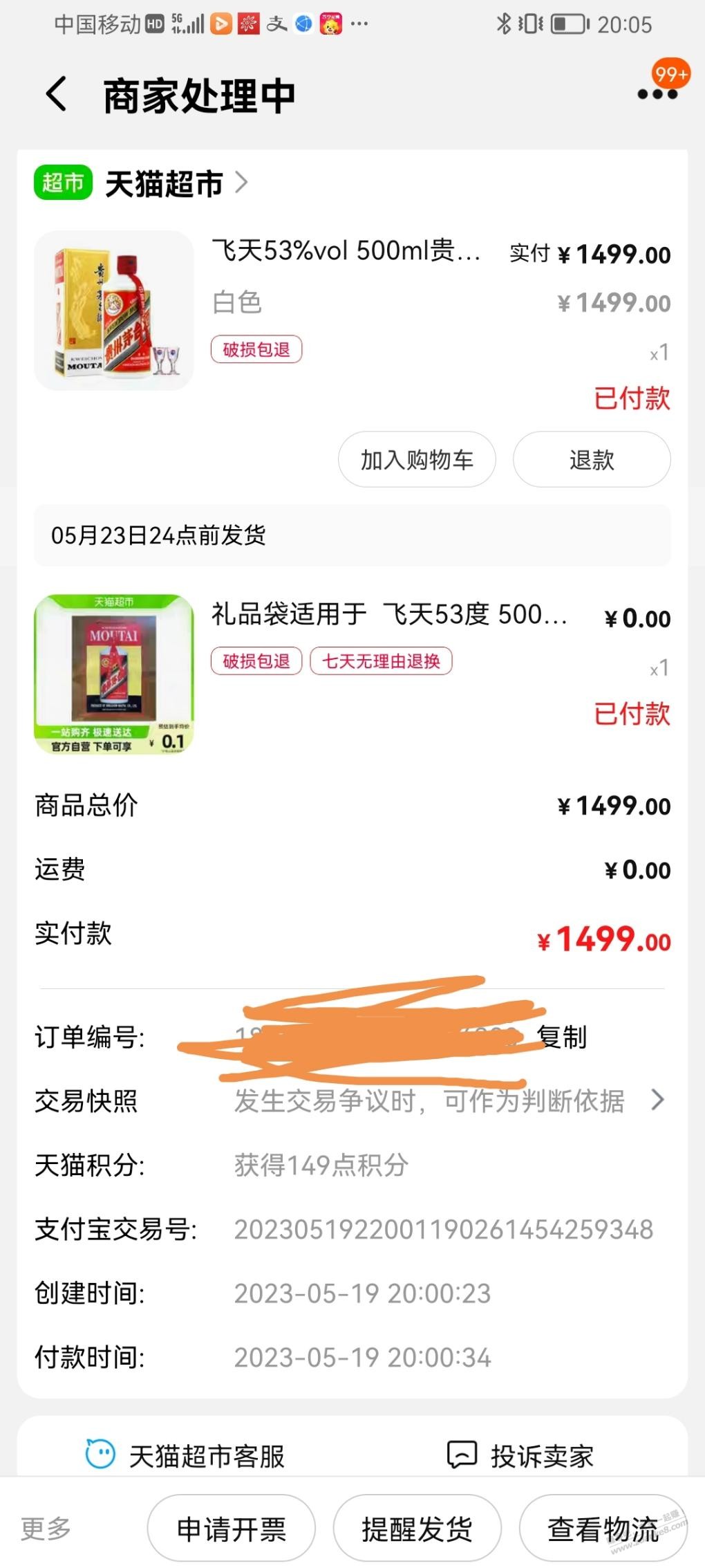Open the three-dot more menu

(657, 94)
